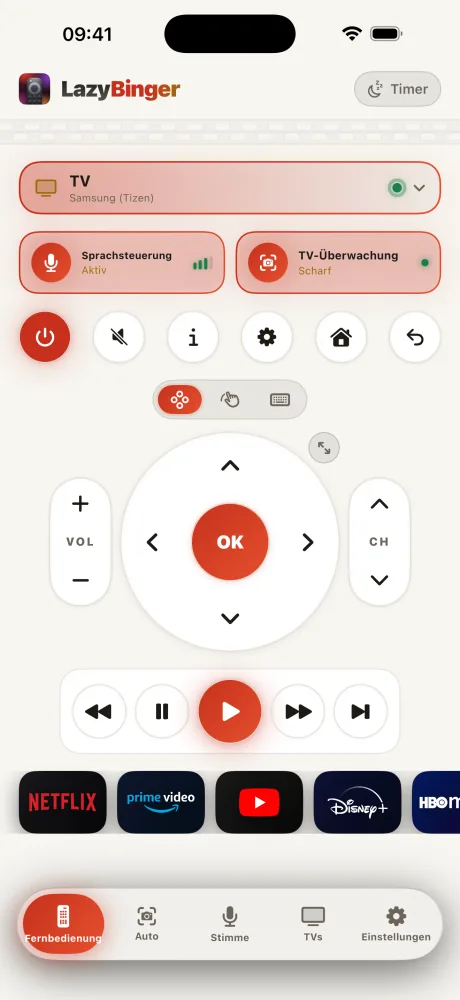Viewport: 460px width, 1000px height.
Task: Switch to the Stimme tab
Action: pos(230,924)
